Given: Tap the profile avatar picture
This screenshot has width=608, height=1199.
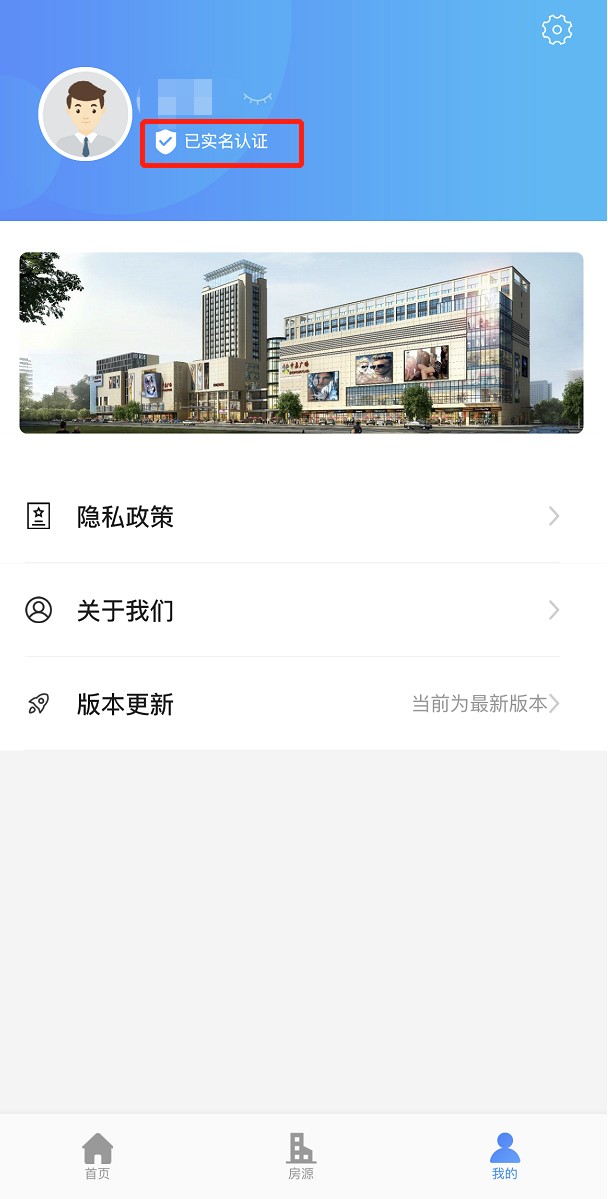Looking at the screenshot, I should pyautogui.click(x=85, y=114).
